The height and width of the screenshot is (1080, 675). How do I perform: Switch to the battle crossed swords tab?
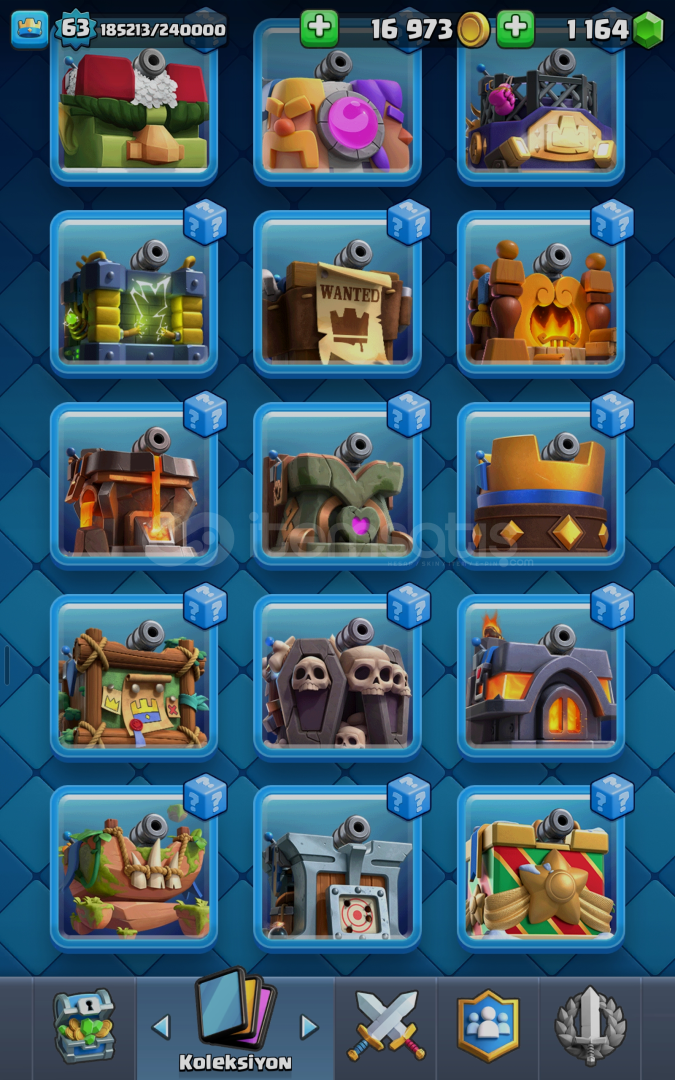point(386,1026)
